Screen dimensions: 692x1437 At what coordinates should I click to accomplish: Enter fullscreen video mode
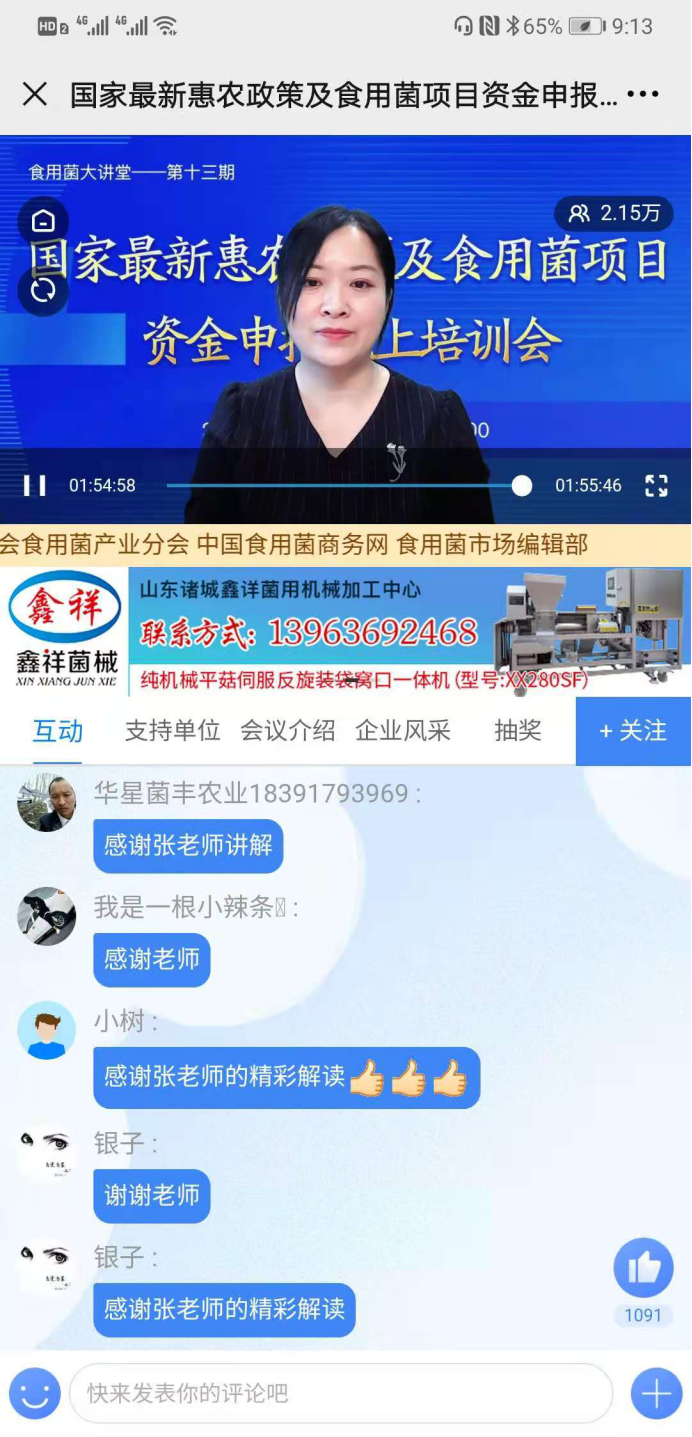tap(656, 486)
